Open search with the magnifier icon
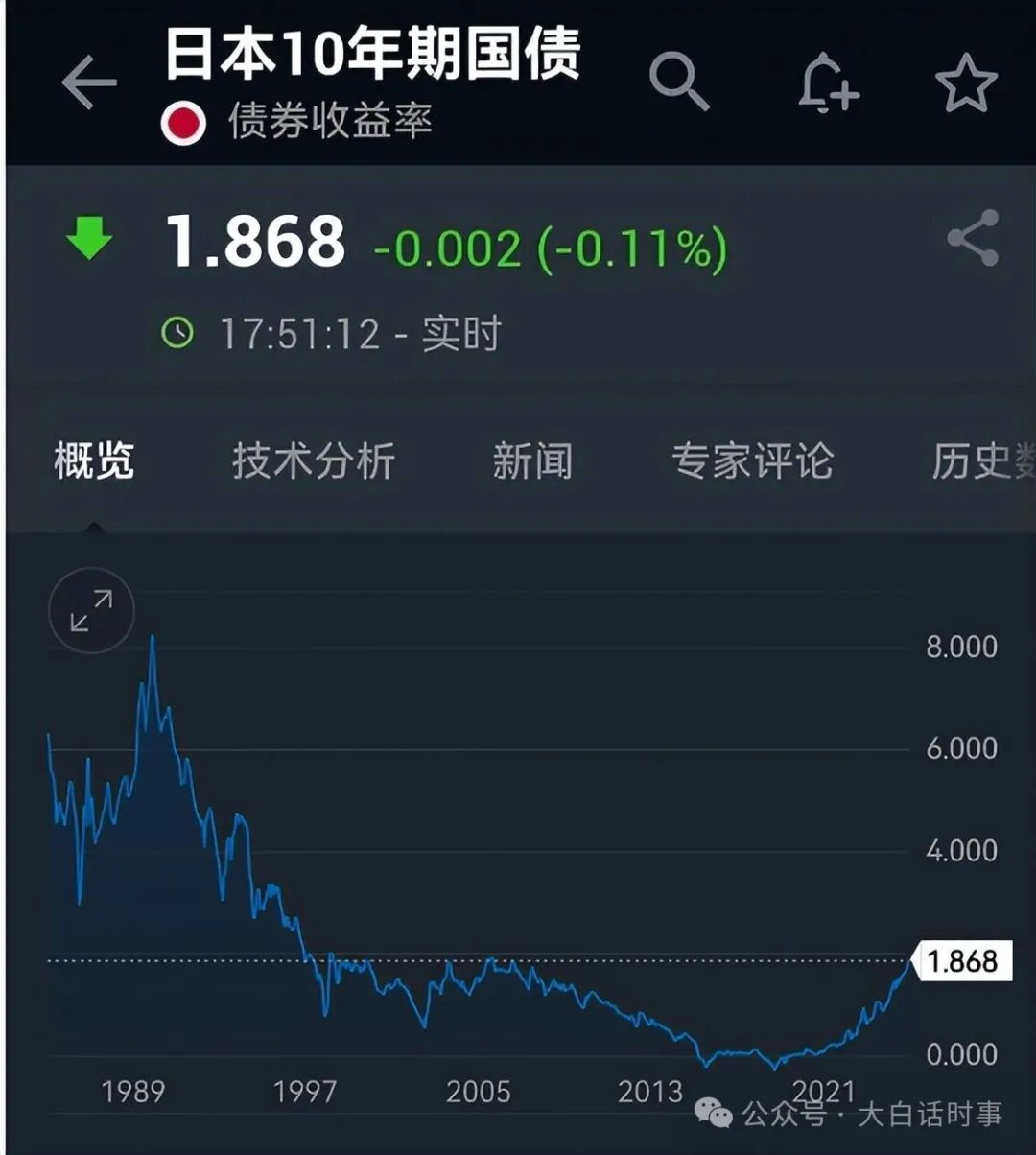The height and width of the screenshot is (1155, 1036). coord(678,81)
